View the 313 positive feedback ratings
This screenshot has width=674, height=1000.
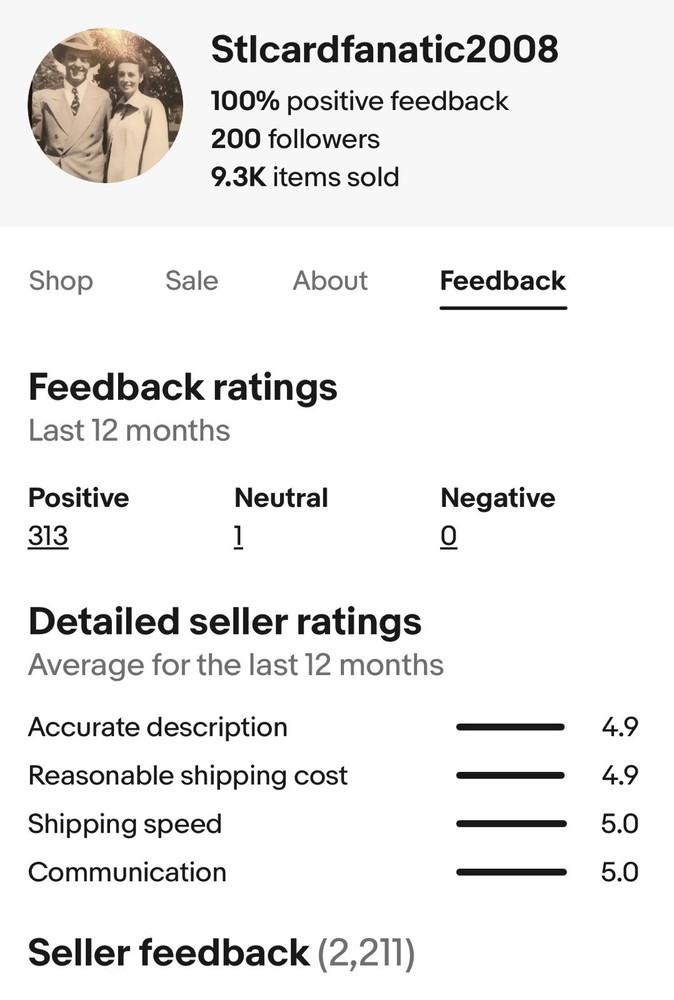pyautogui.click(x=48, y=537)
